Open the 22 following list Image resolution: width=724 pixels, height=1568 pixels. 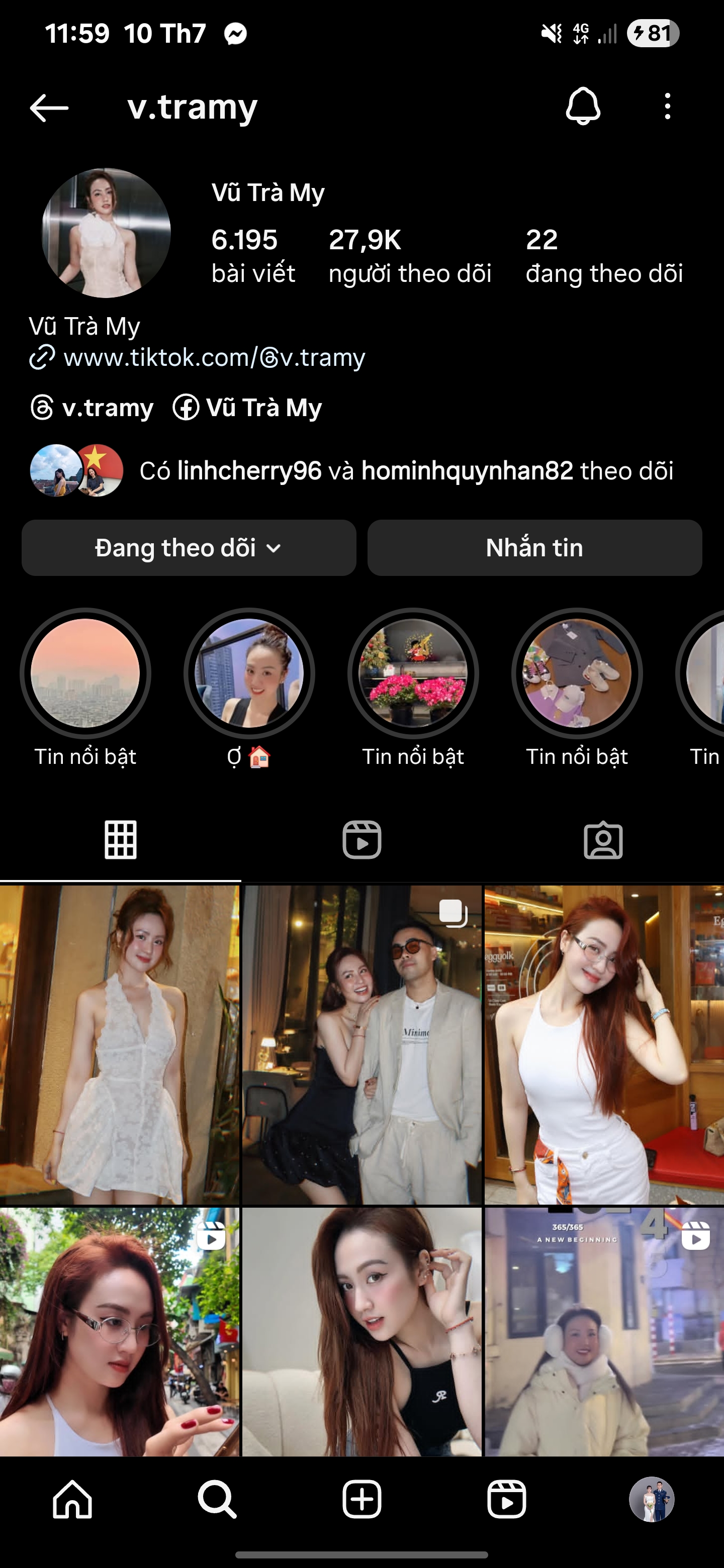(603, 256)
